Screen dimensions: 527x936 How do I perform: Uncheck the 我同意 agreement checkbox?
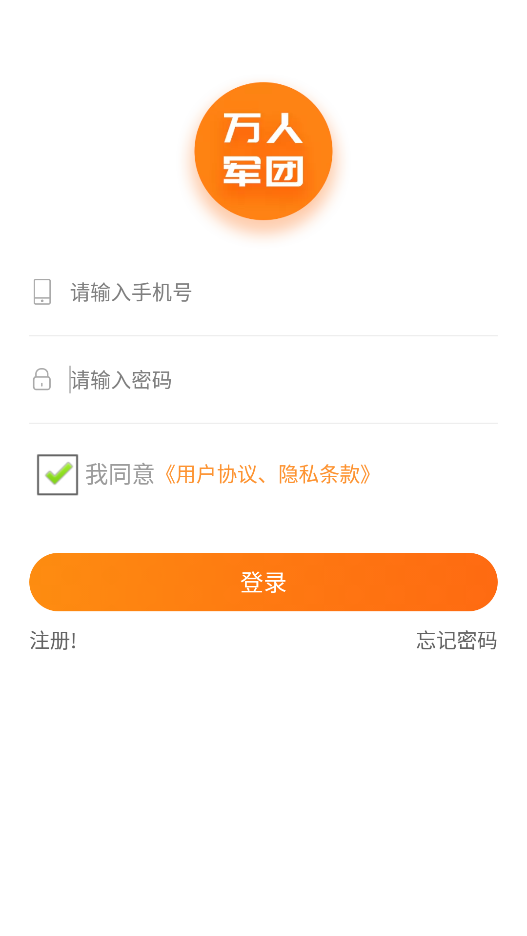coord(57,475)
